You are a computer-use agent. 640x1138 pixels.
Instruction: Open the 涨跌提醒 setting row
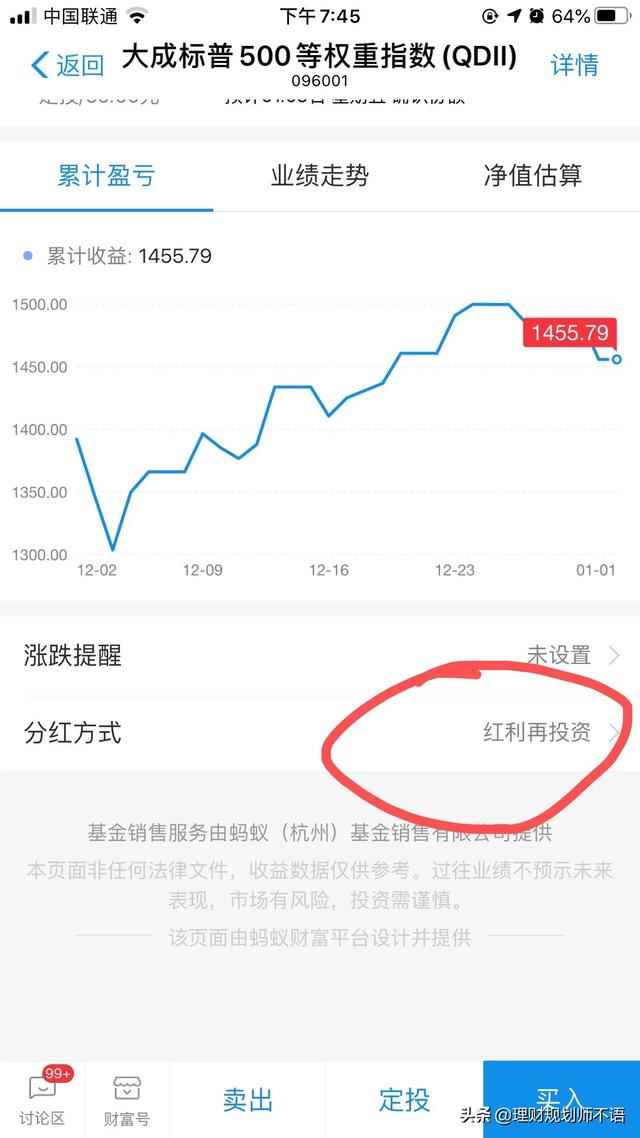coord(320,656)
